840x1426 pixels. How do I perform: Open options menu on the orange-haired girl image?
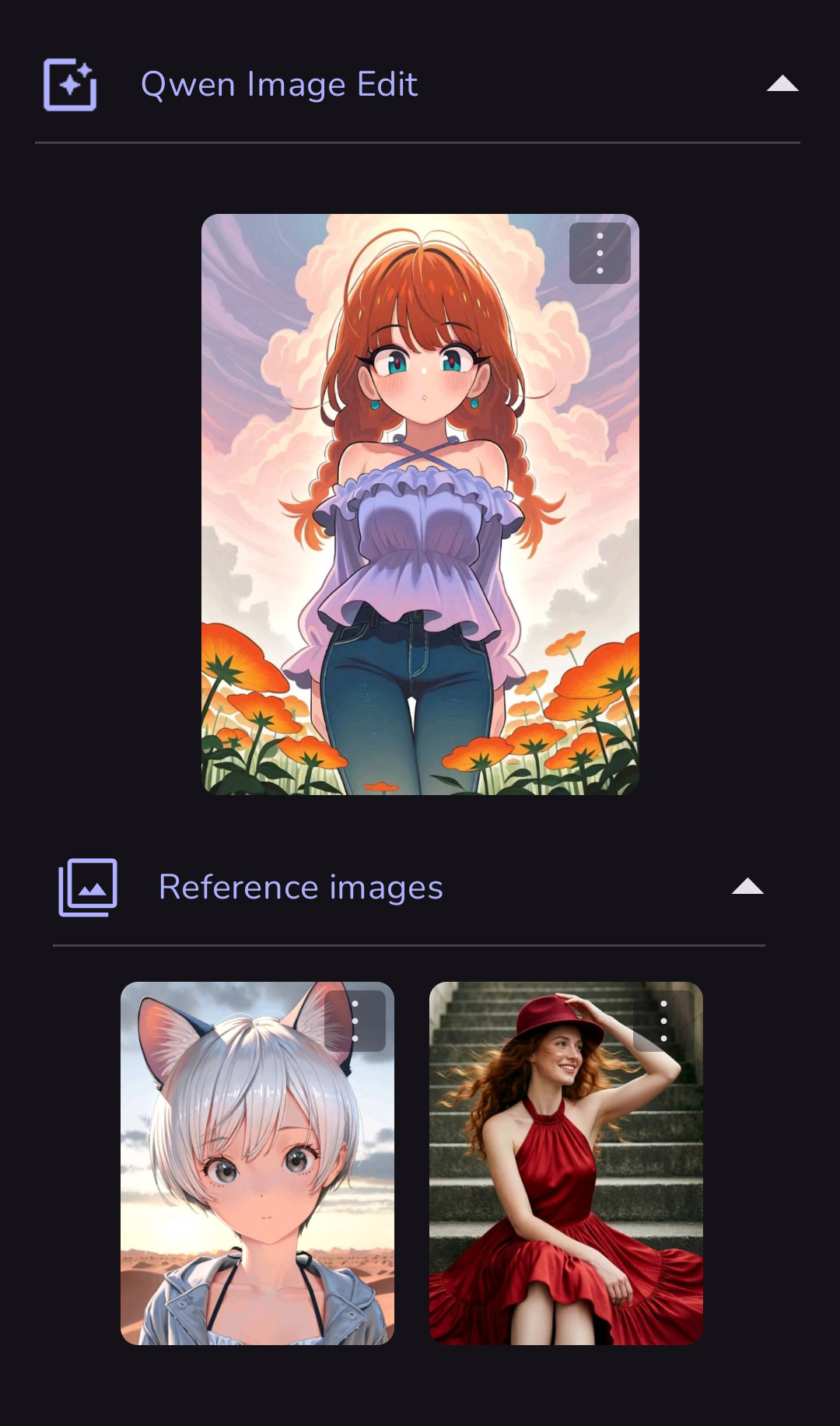(x=600, y=254)
